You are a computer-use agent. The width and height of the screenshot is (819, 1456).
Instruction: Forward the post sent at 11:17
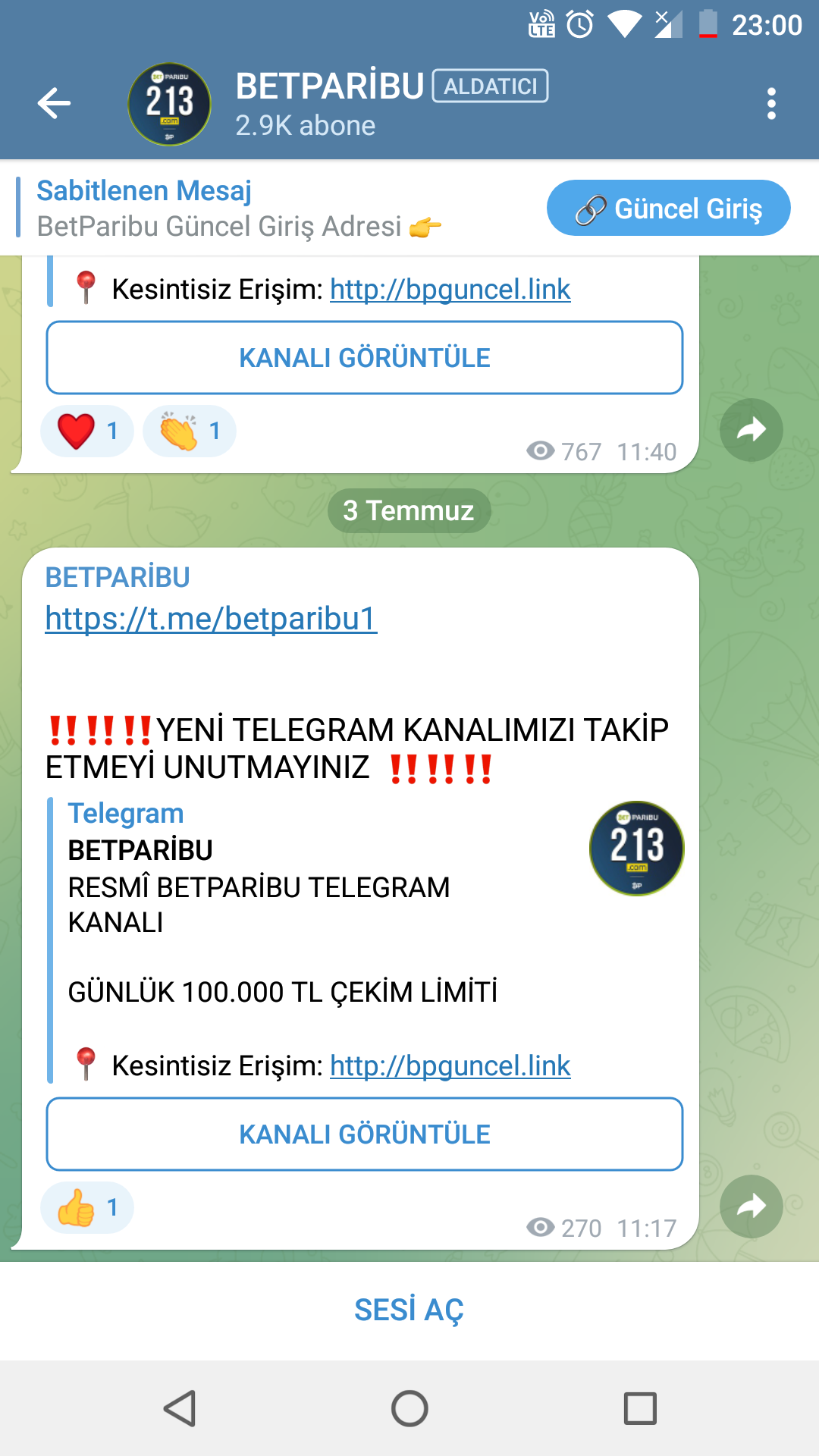click(x=751, y=1207)
